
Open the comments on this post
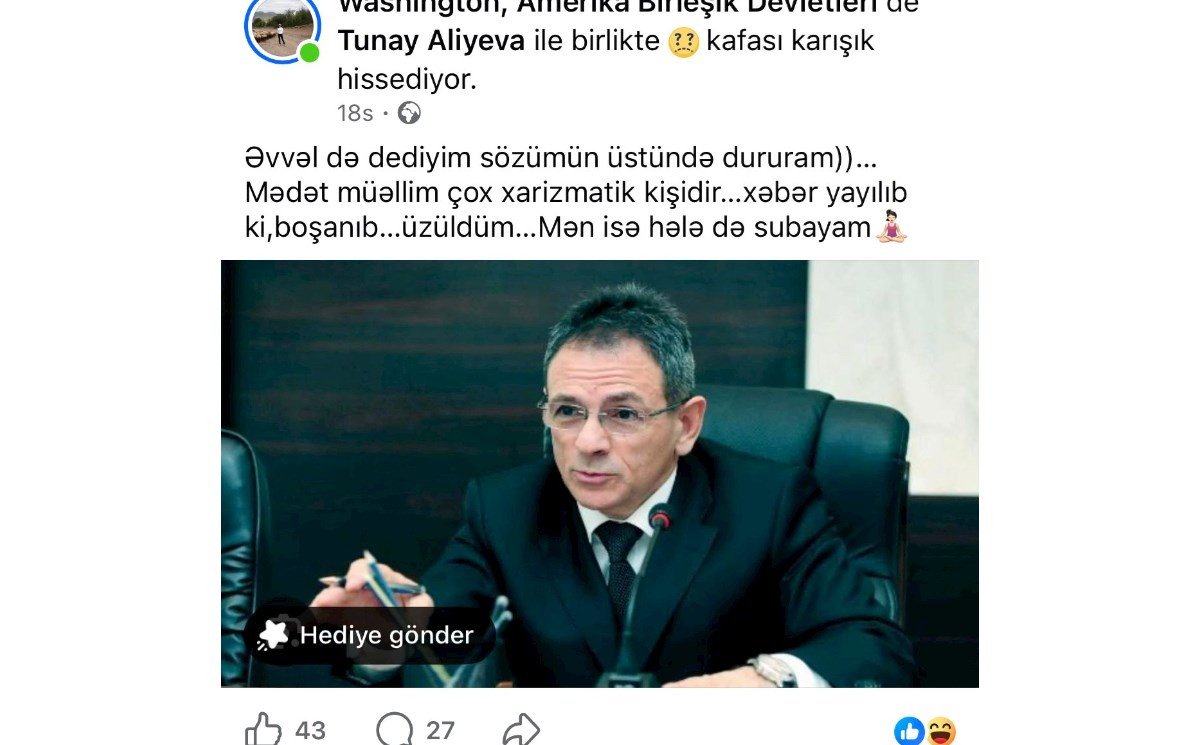tap(395, 729)
